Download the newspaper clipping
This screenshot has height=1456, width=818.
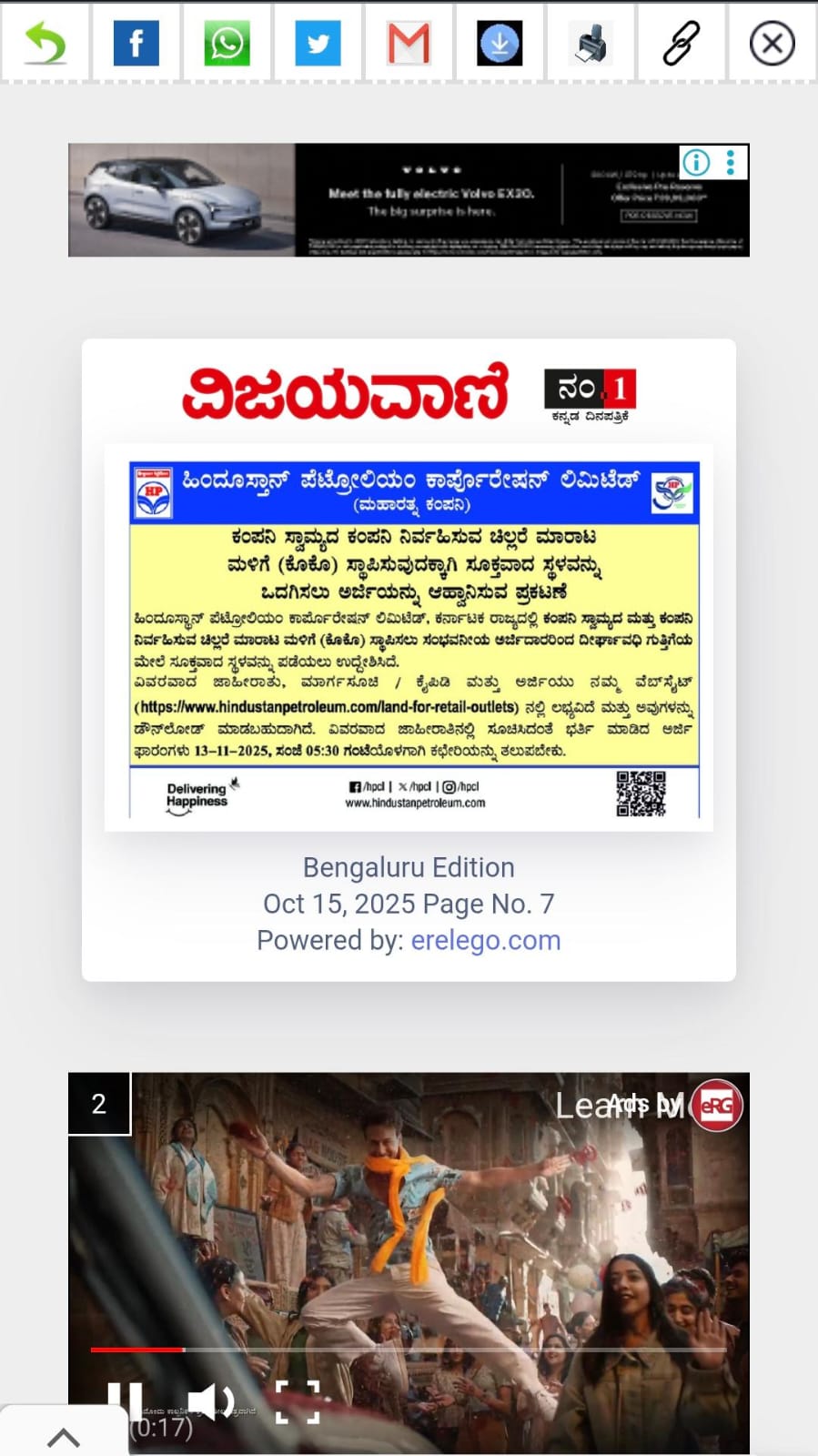(x=500, y=43)
